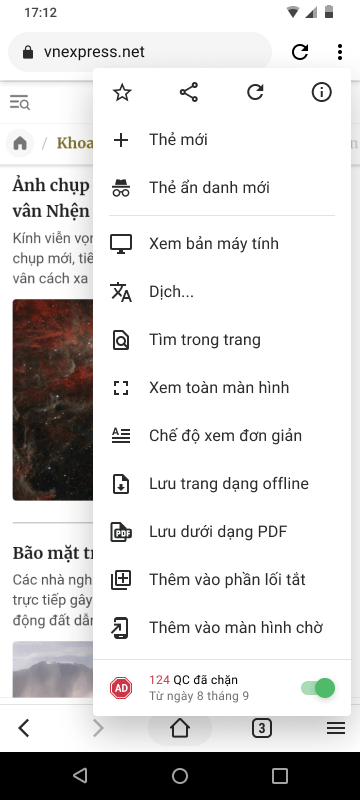Open Thẻ ẩn danh mới incognito tab
The width and height of the screenshot is (360, 800).
click(222, 188)
